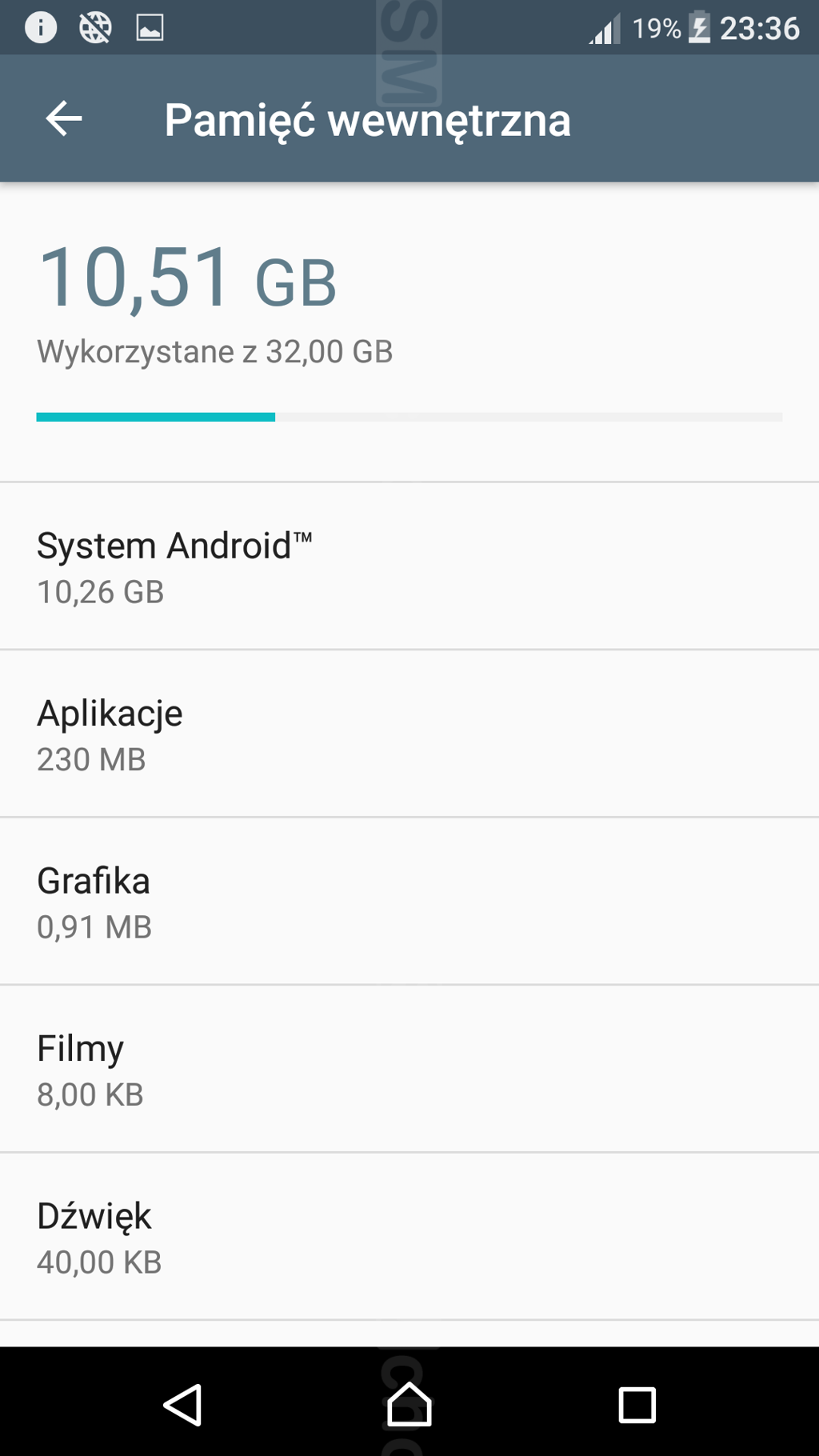Open recent apps from navigation bar
The width and height of the screenshot is (819, 1456).
click(x=637, y=1405)
